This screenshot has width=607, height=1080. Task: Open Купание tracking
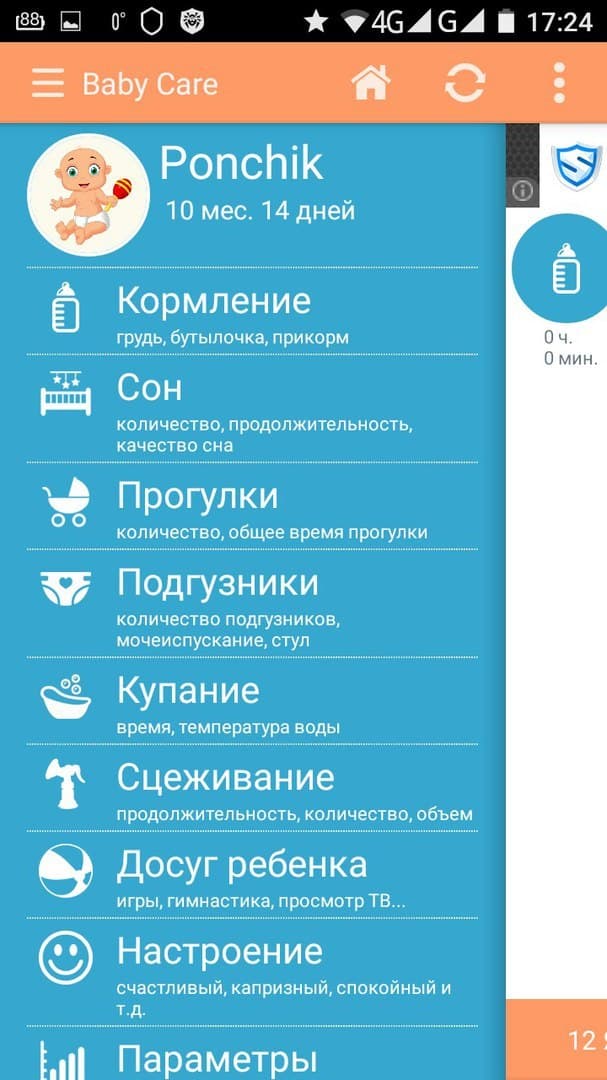(x=252, y=700)
